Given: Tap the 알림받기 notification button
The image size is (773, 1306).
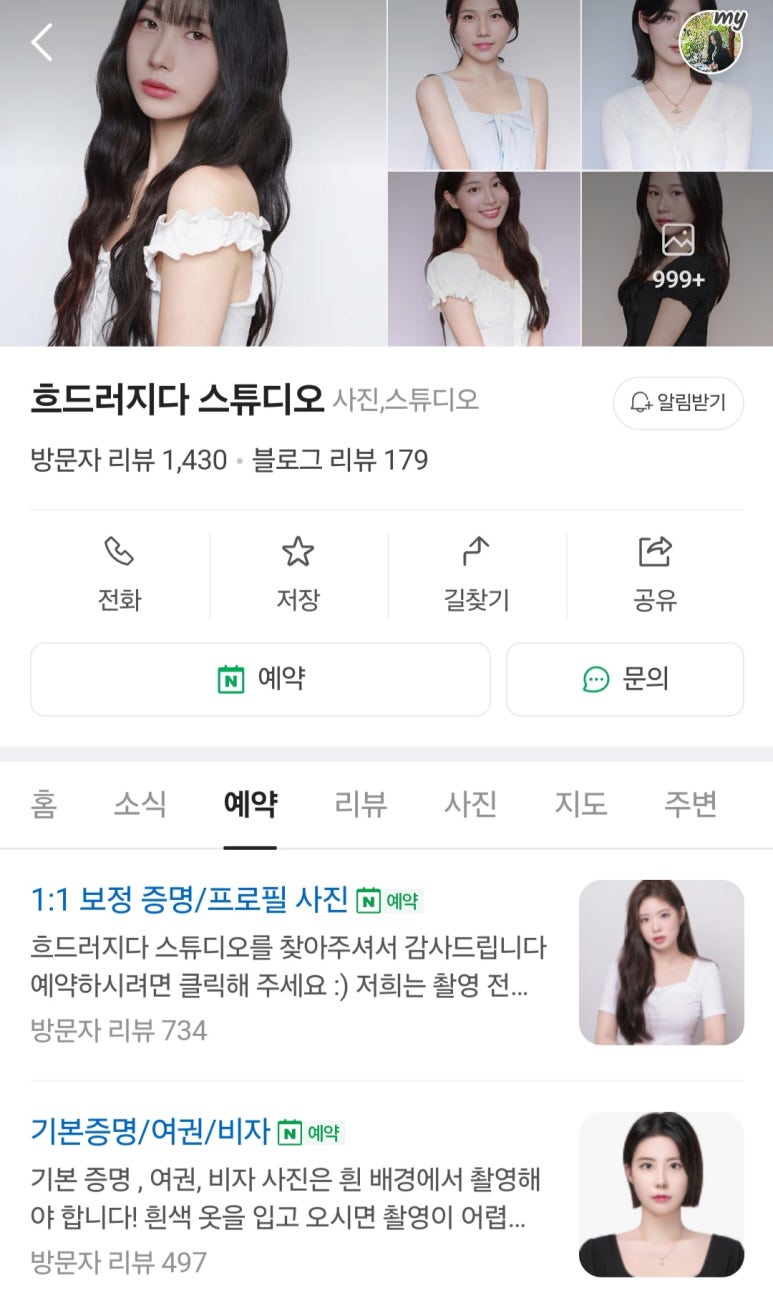Looking at the screenshot, I should coord(678,403).
